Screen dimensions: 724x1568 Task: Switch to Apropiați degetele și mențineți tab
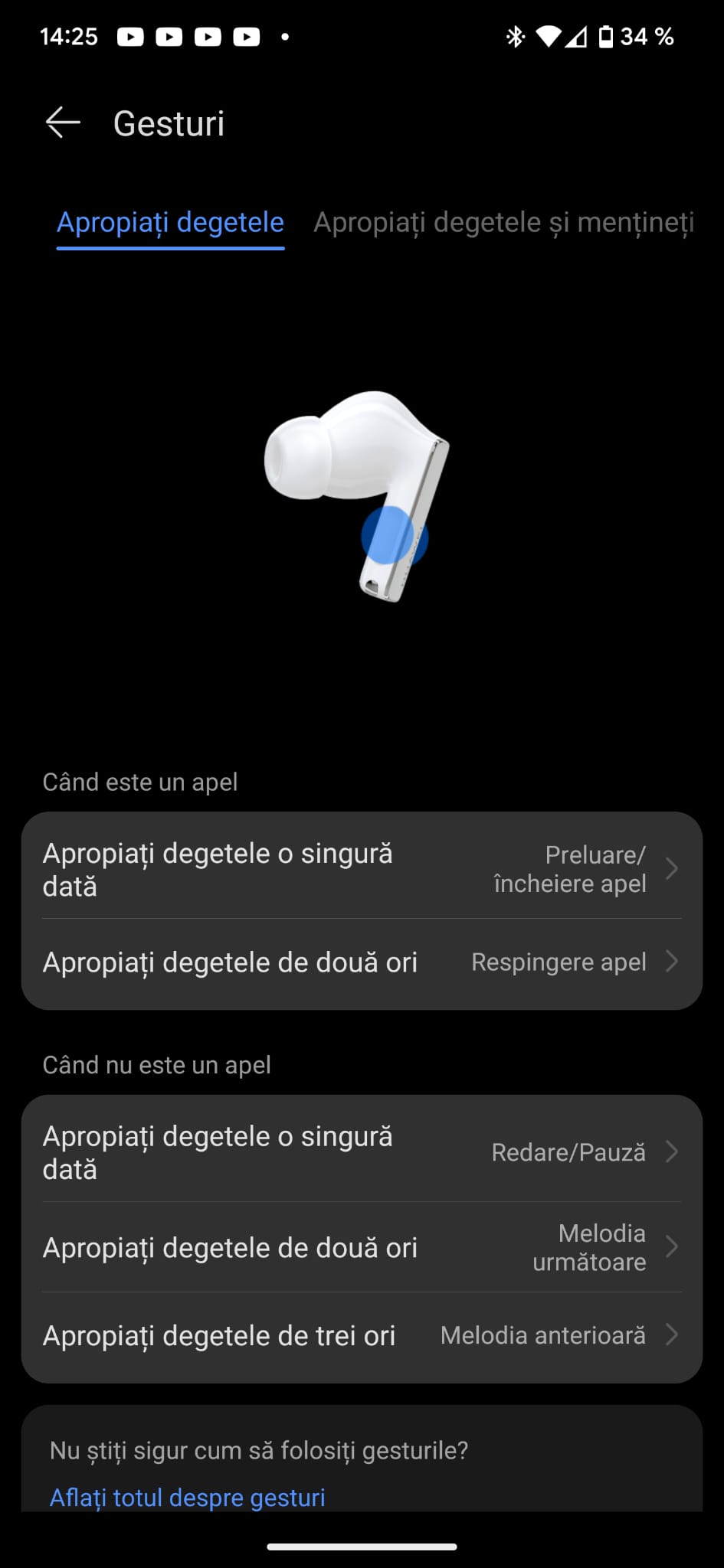click(503, 223)
